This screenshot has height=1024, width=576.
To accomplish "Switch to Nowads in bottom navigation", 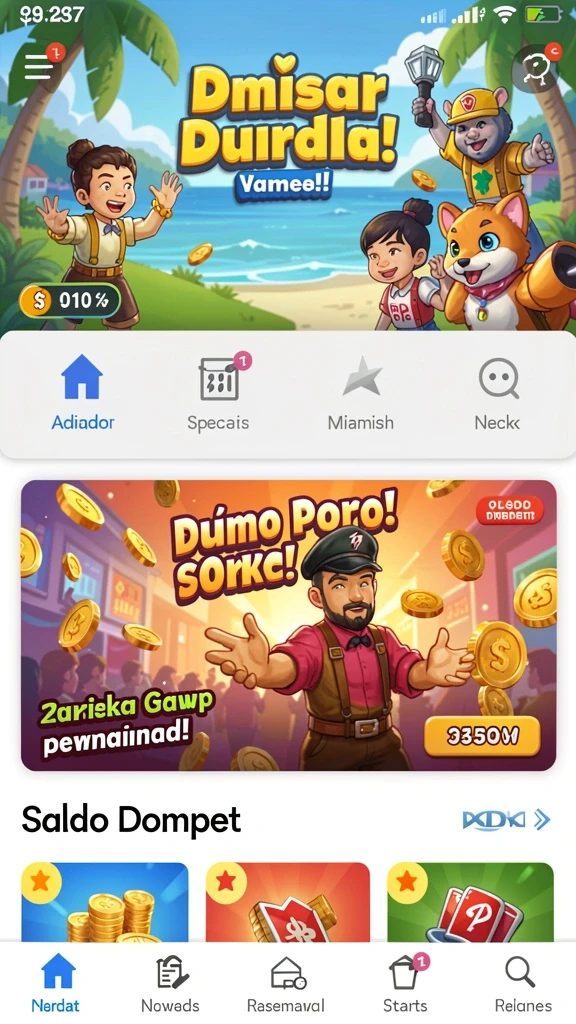I will (x=171, y=983).
